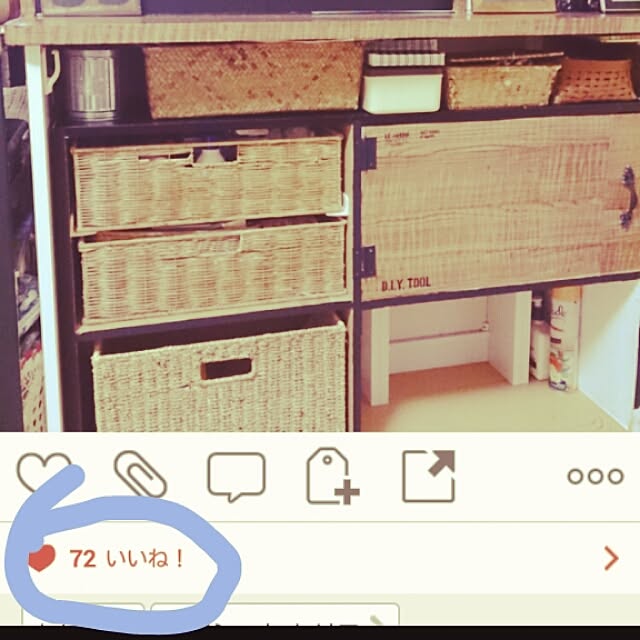The width and height of the screenshot is (640, 640).
Task: Share this photo using the share icon
Action: pyautogui.click(x=428, y=476)
